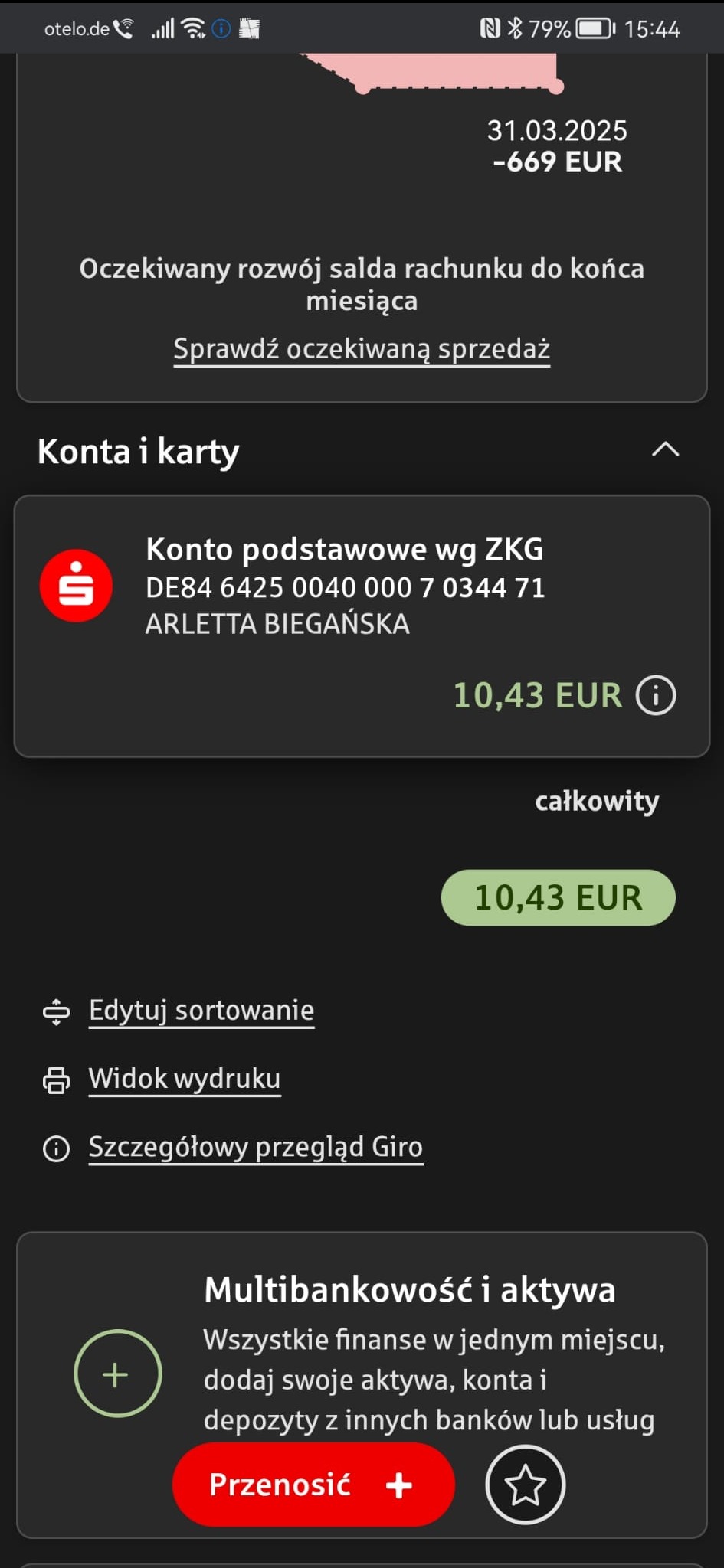Screen dimensions: 724x1568
Task: Click the sort icon next to Edytuj sortowanie
Action: [56, 1010]
